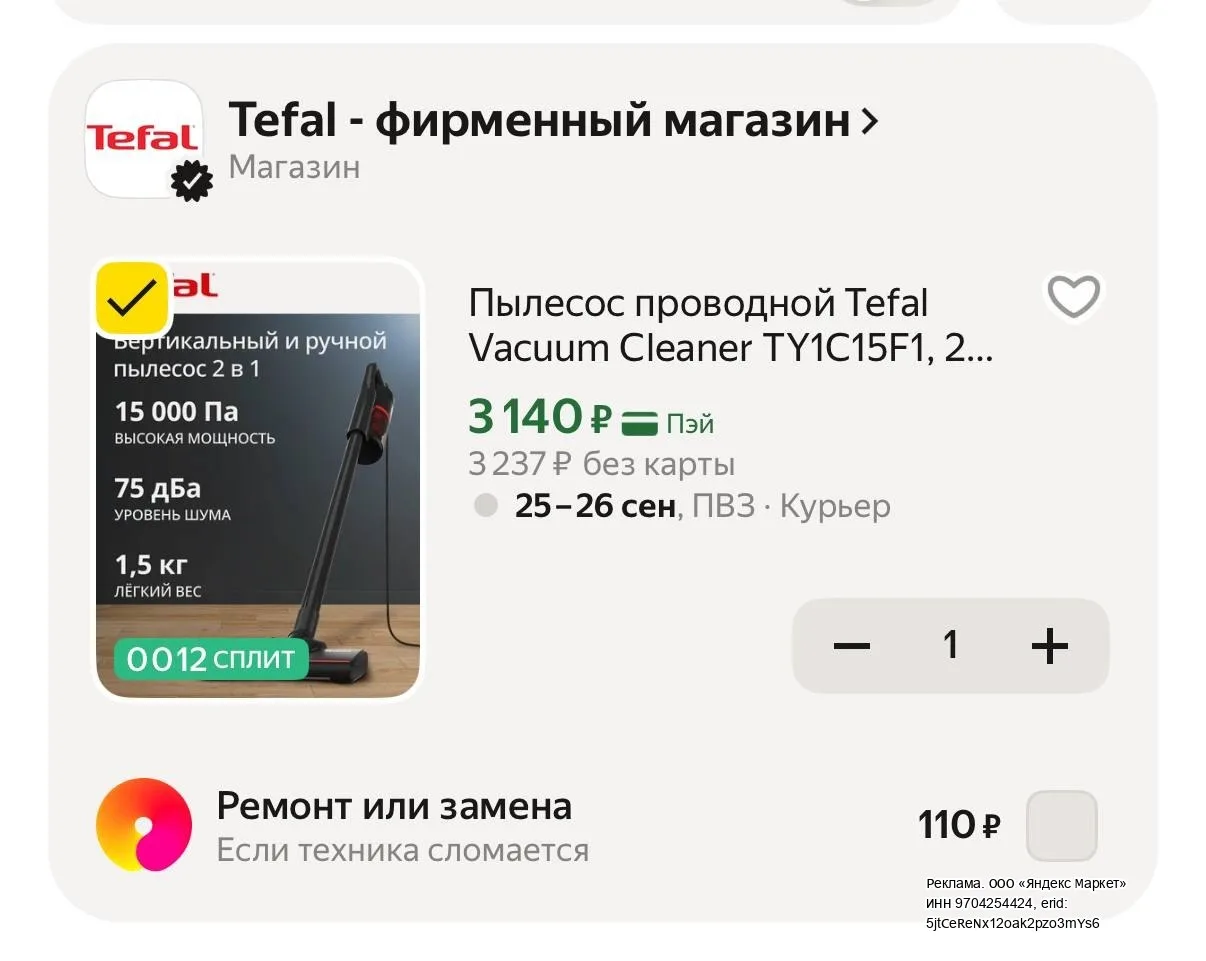Enable the Ремонт или замена option

(1062, 825)
